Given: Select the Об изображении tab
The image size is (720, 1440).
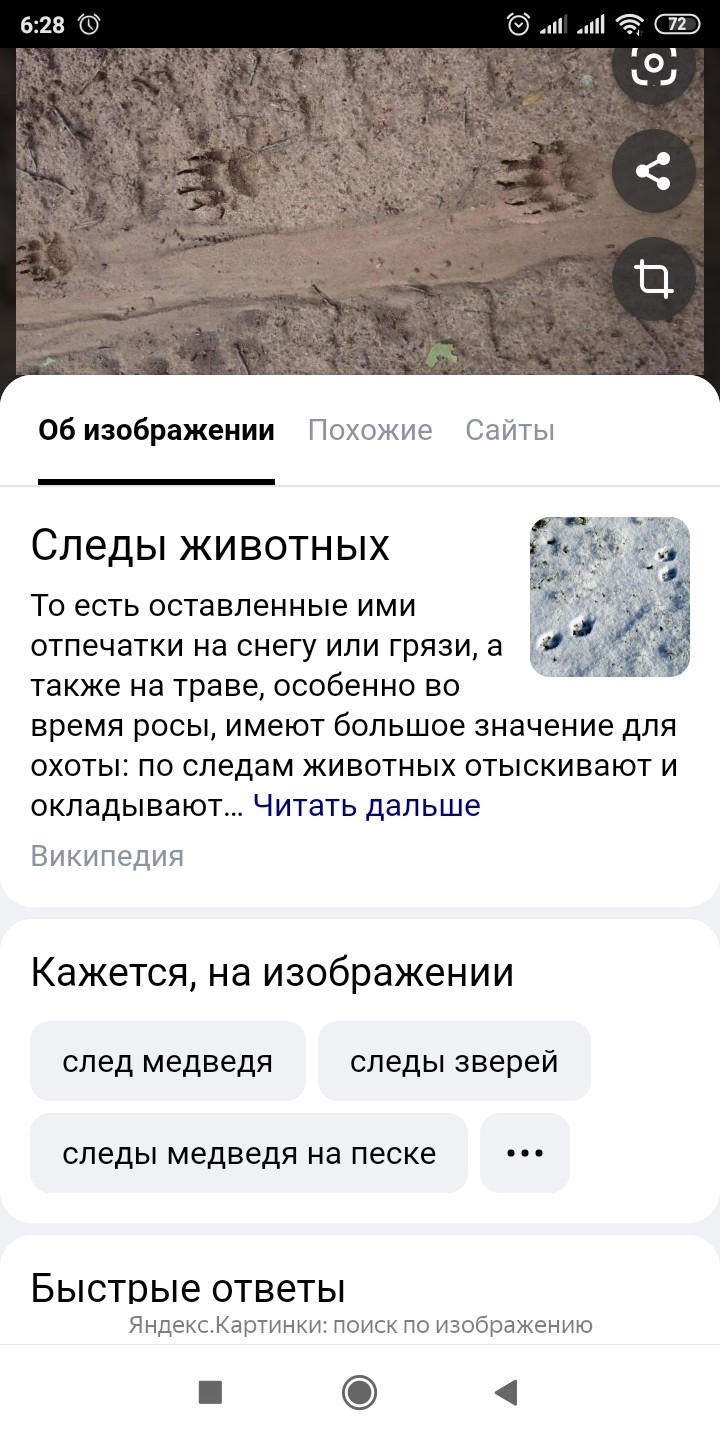Looking at the screenshot, I should [156, 430].
